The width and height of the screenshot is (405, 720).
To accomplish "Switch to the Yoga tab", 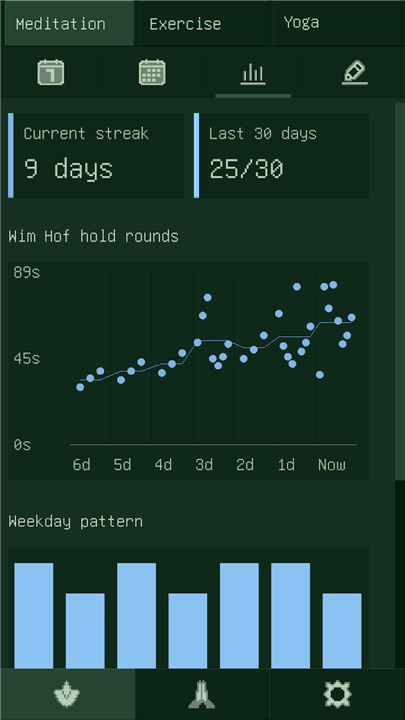I will tap(338, 23).
